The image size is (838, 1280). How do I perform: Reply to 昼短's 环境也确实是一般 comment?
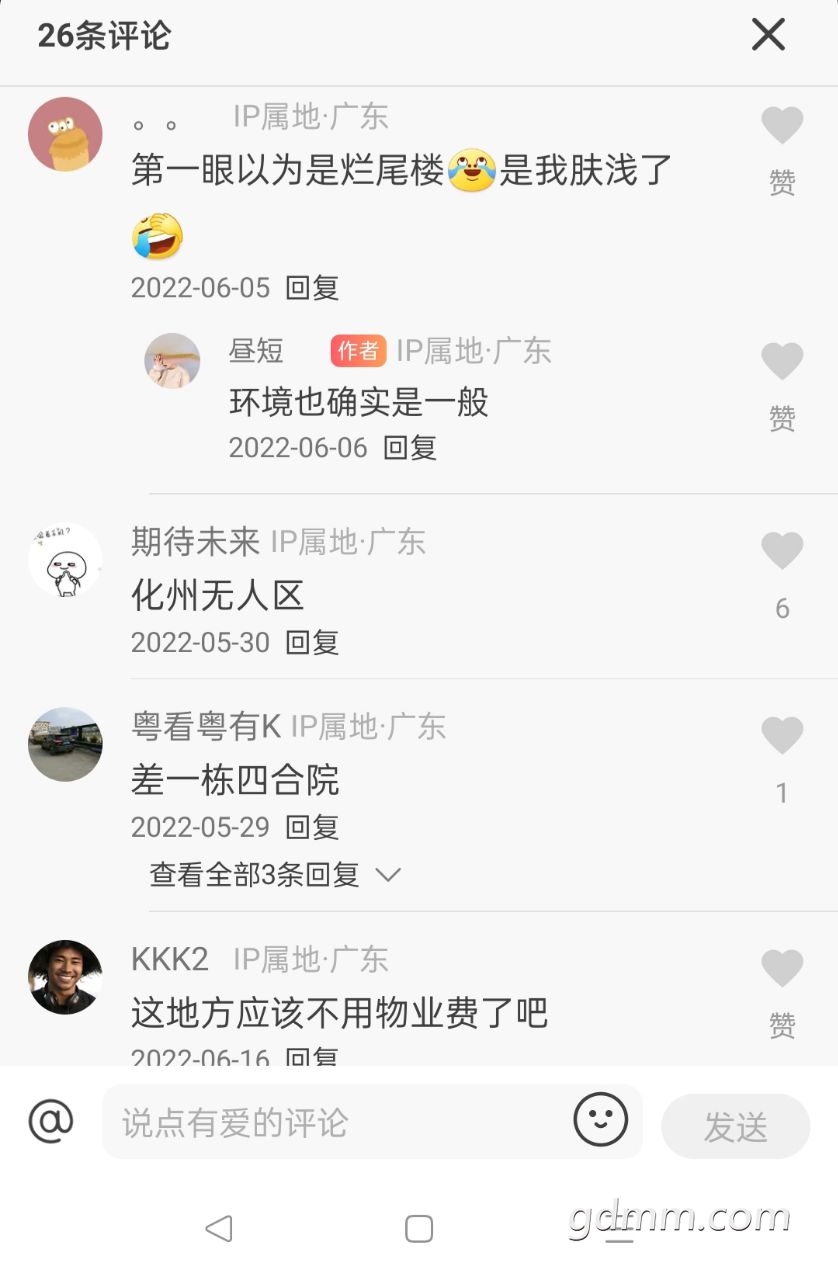[x=410, y=447]
